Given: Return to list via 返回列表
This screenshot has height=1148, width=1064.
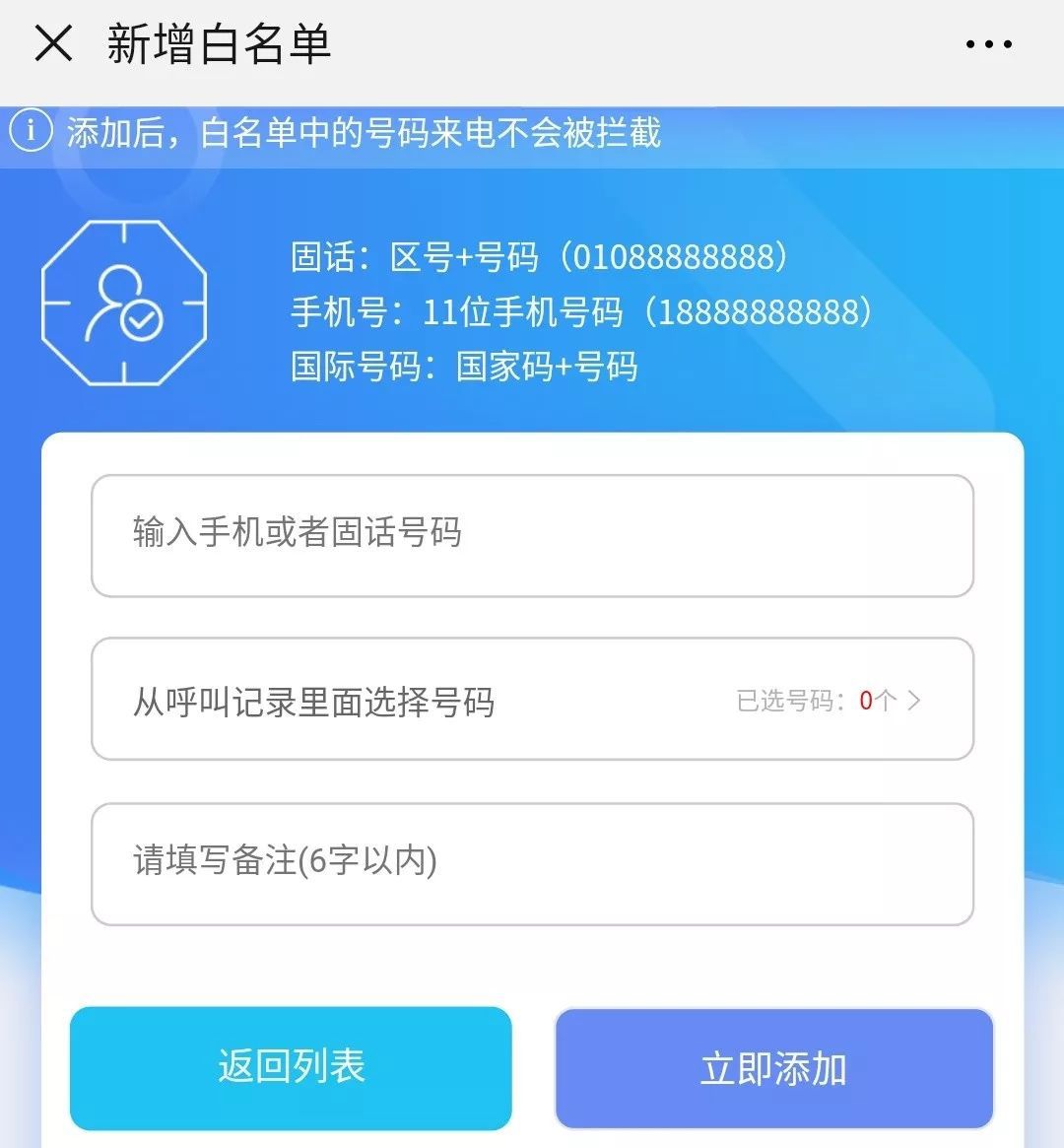Looking at the screenshot, I should 291,1067.
